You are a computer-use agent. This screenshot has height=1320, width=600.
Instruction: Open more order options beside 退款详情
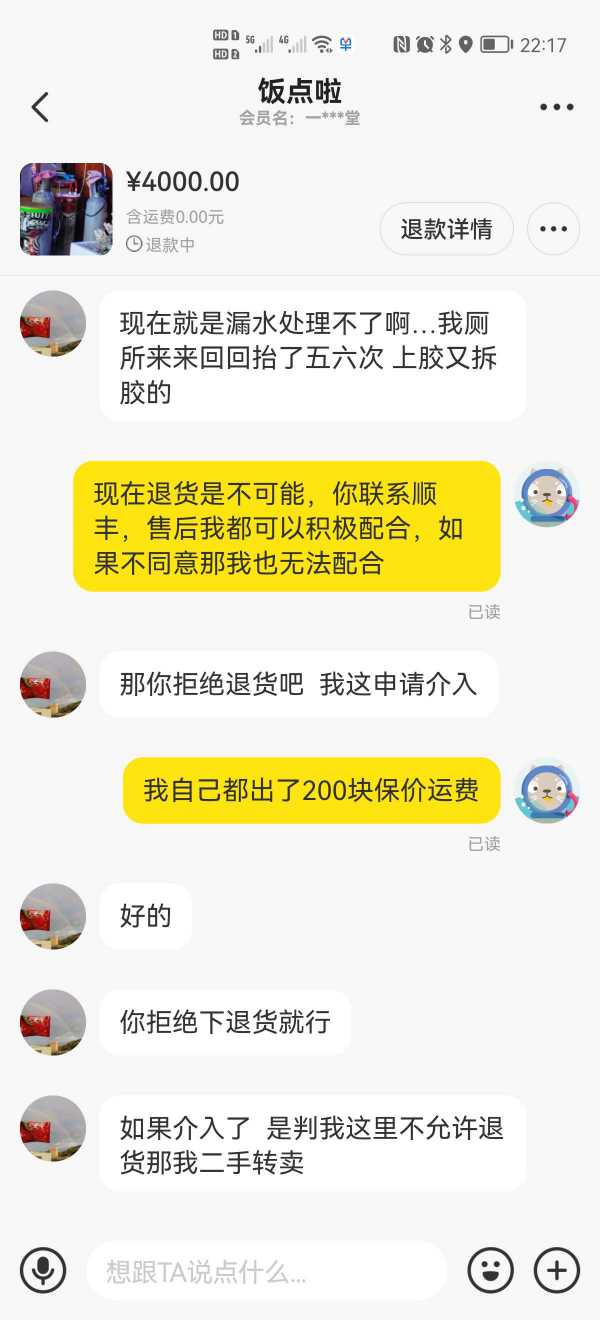(553, 229)
